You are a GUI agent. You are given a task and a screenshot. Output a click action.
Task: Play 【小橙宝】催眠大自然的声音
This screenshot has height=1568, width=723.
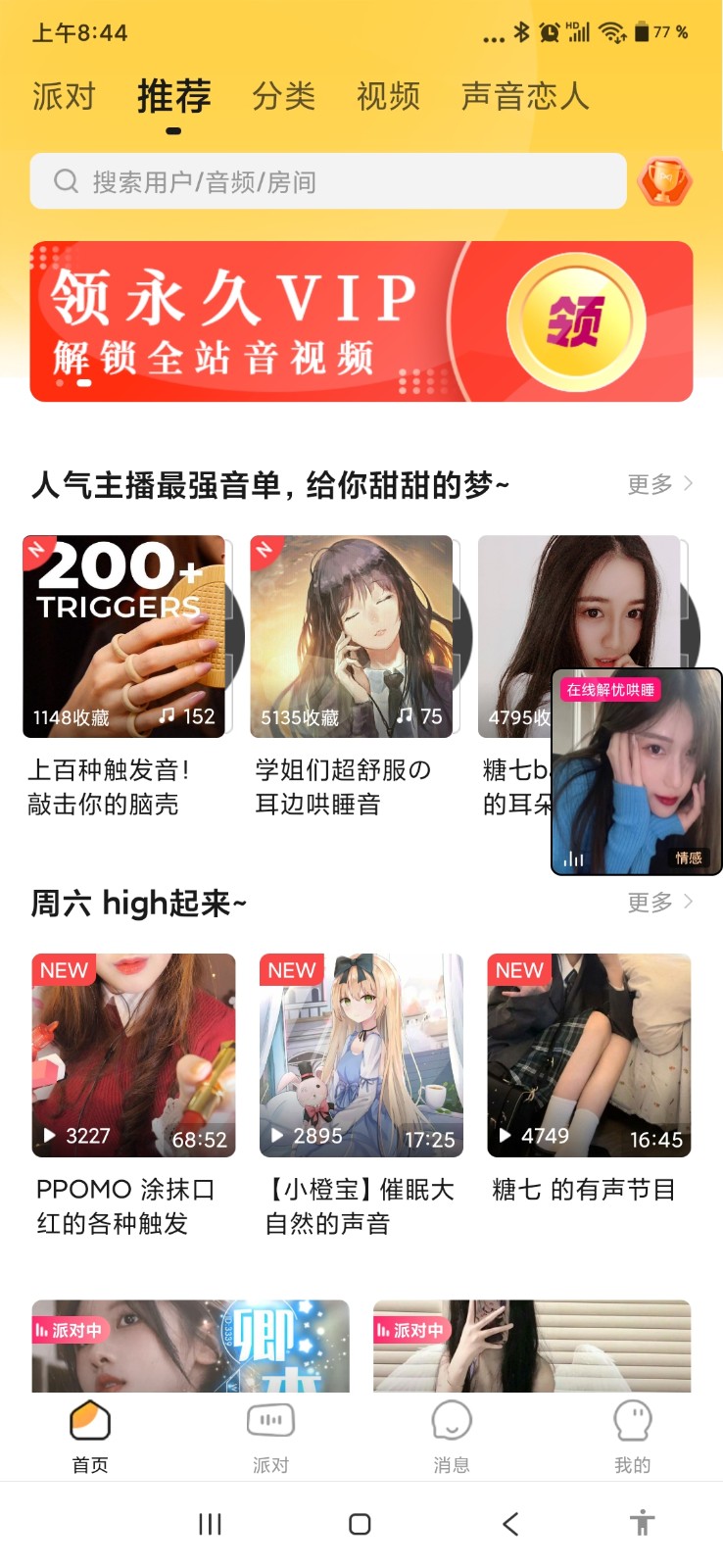click(x=361, y=1055)
